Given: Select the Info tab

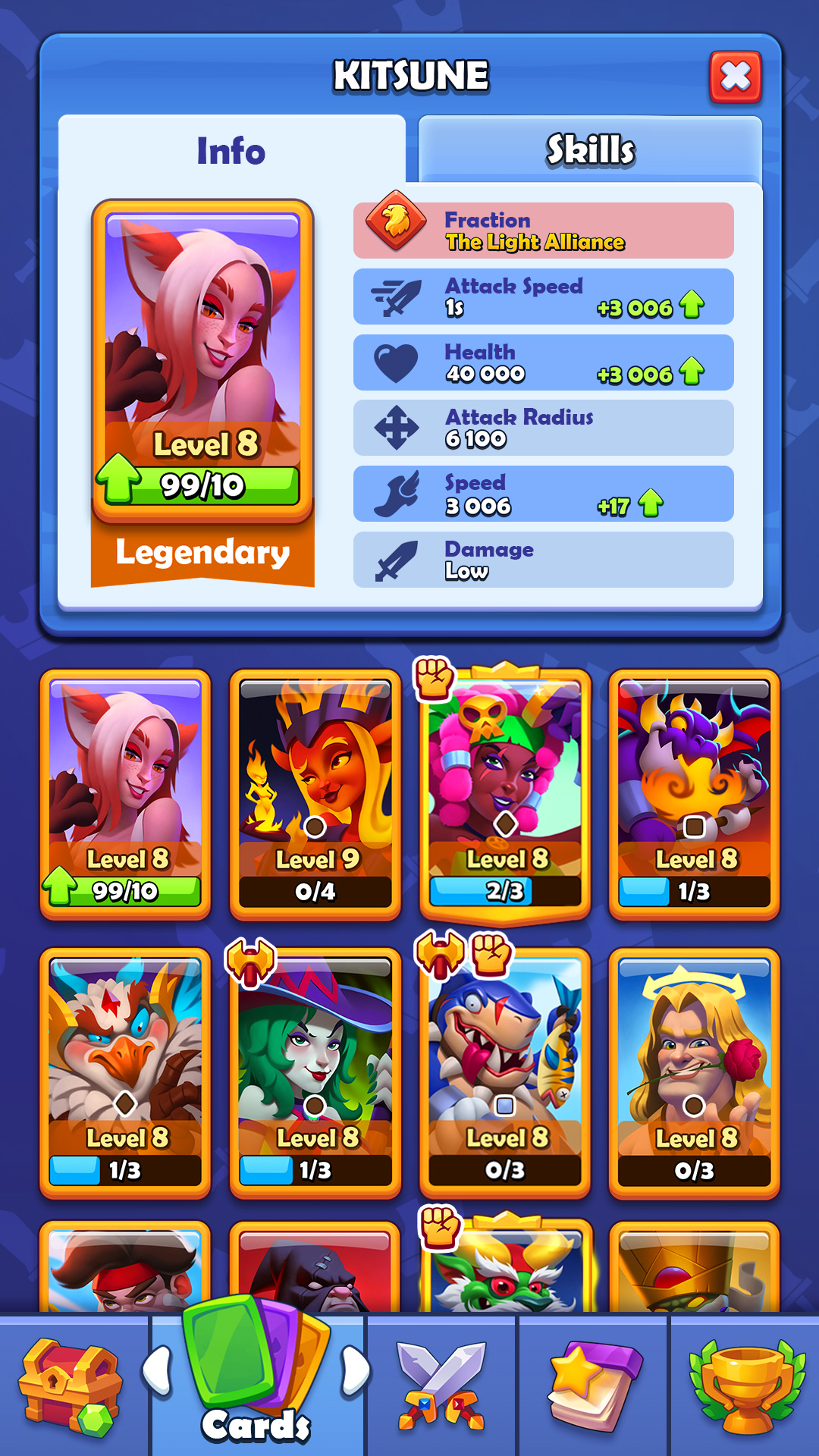Looking at the screenshot, I should point(231,149).
